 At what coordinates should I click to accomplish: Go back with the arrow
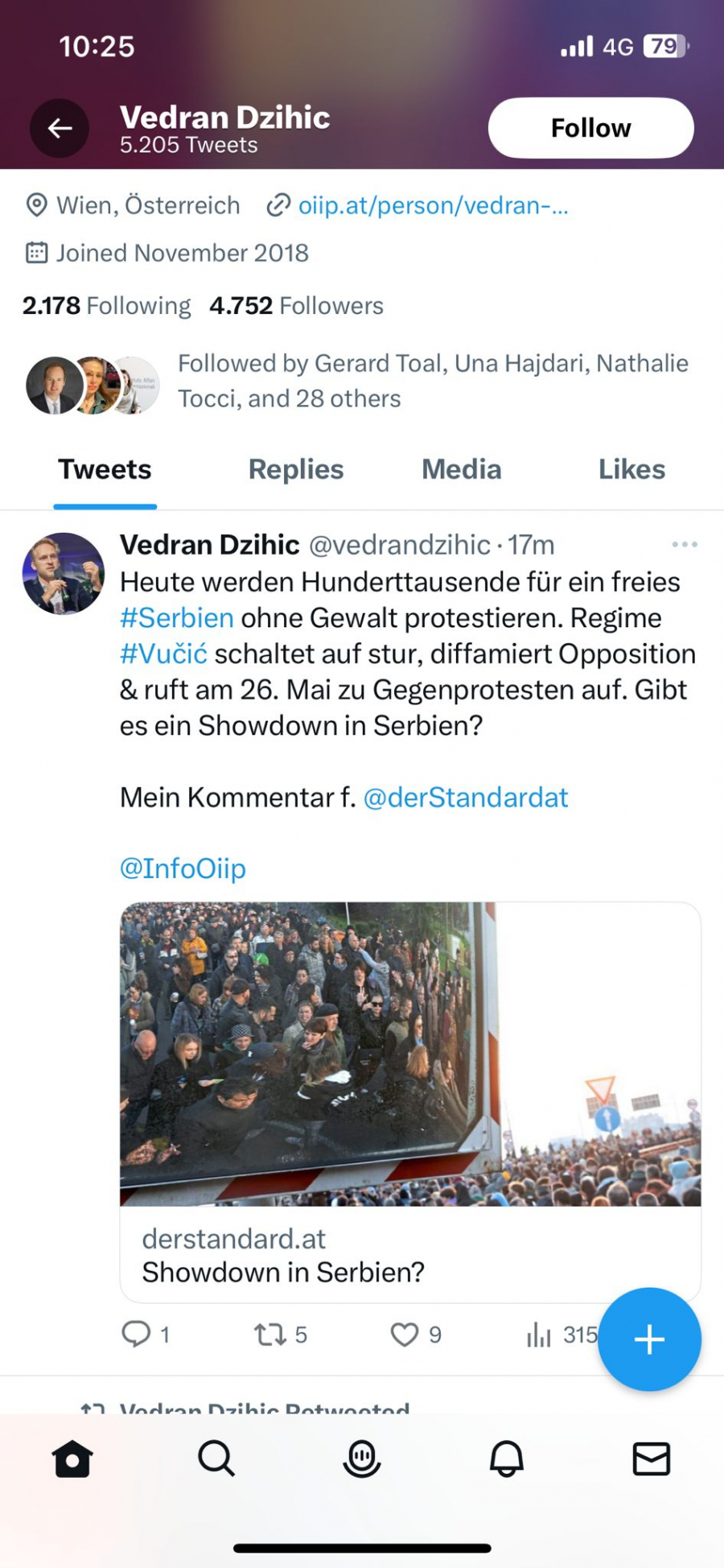59,127
